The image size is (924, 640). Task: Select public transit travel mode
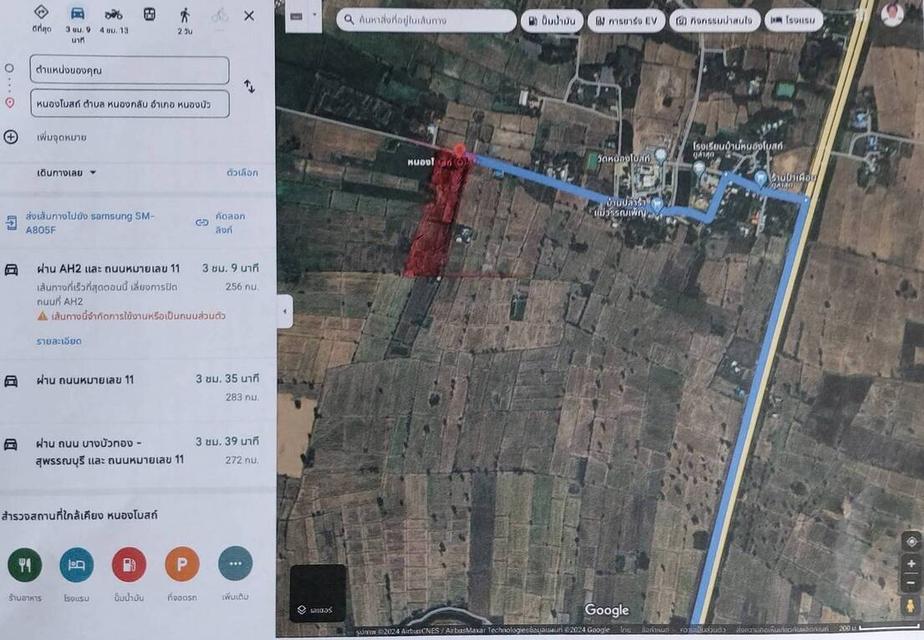click(149, 14)
